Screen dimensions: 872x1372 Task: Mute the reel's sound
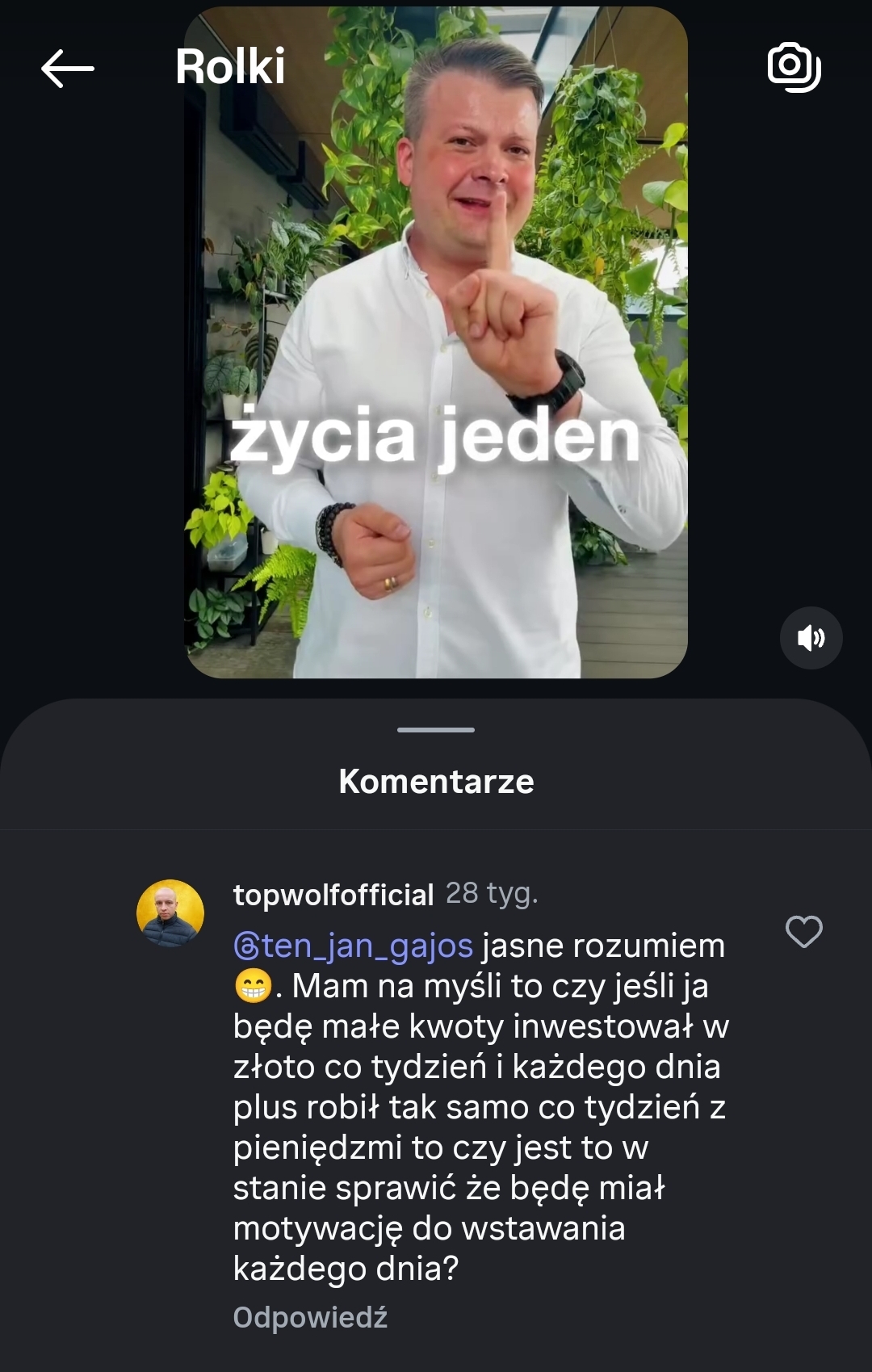click(x=811, y=638)
